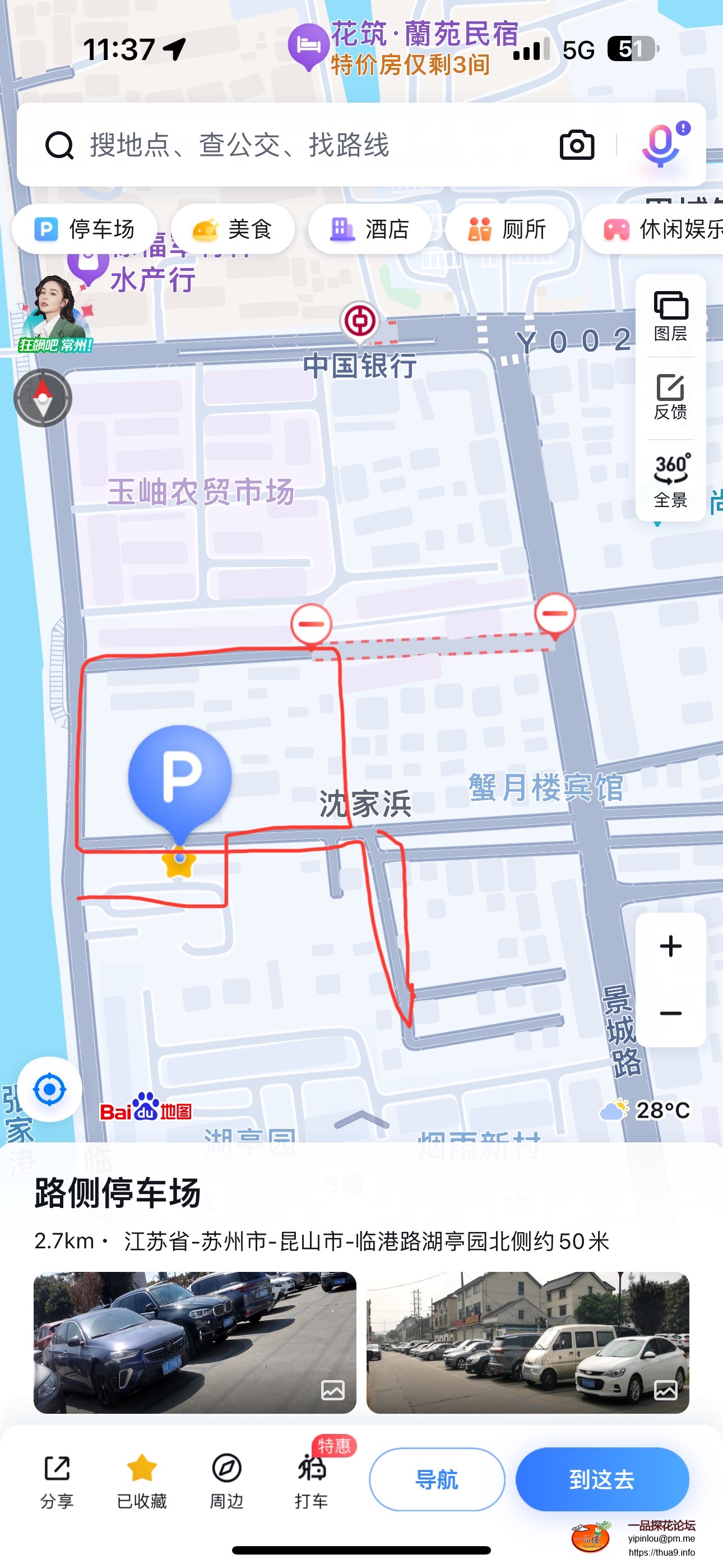This screenshot has width=723, height=1568.
Task: Zoom in on the map
Action: 670,946
